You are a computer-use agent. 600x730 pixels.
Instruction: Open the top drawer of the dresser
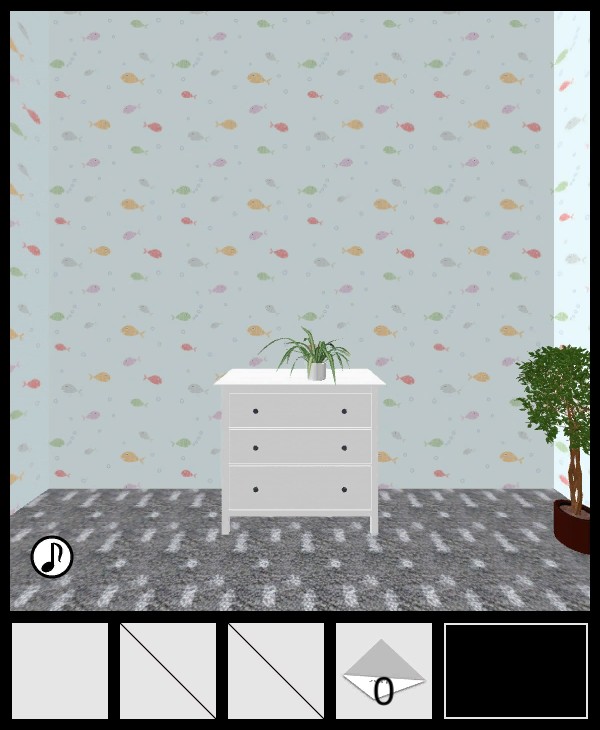(x=299, y=410)
